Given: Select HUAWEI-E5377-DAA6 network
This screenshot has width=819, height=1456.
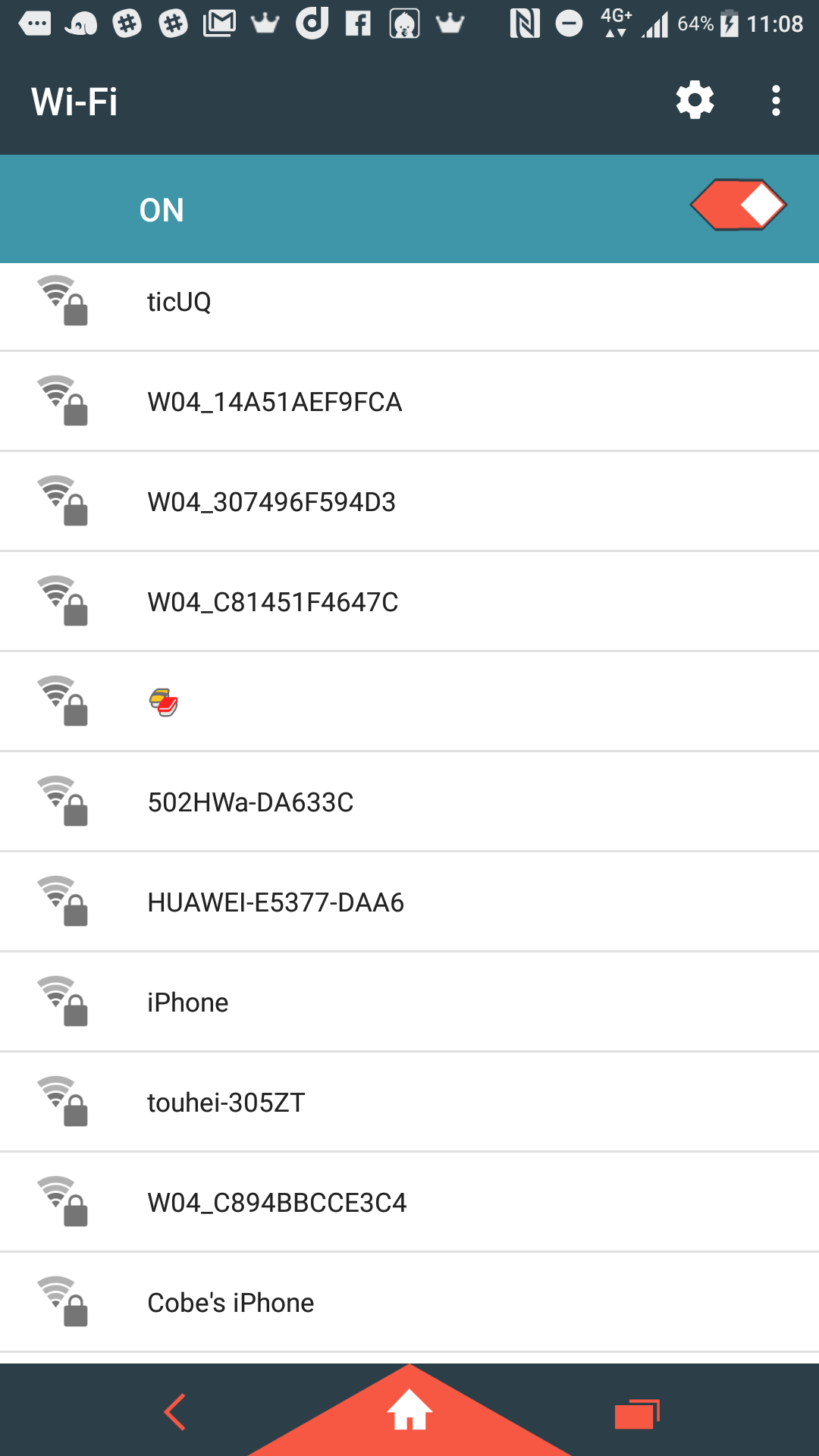Looking at the screenshot, I should click(409, 902).
